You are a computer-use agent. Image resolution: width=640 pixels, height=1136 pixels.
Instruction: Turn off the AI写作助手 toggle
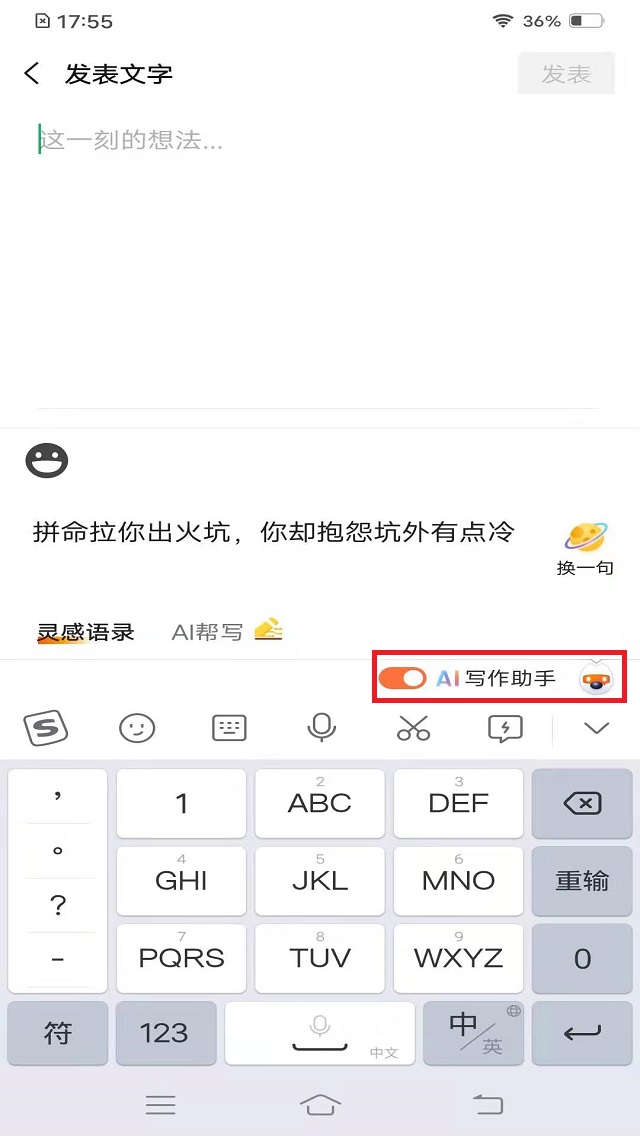coord(402,678)
